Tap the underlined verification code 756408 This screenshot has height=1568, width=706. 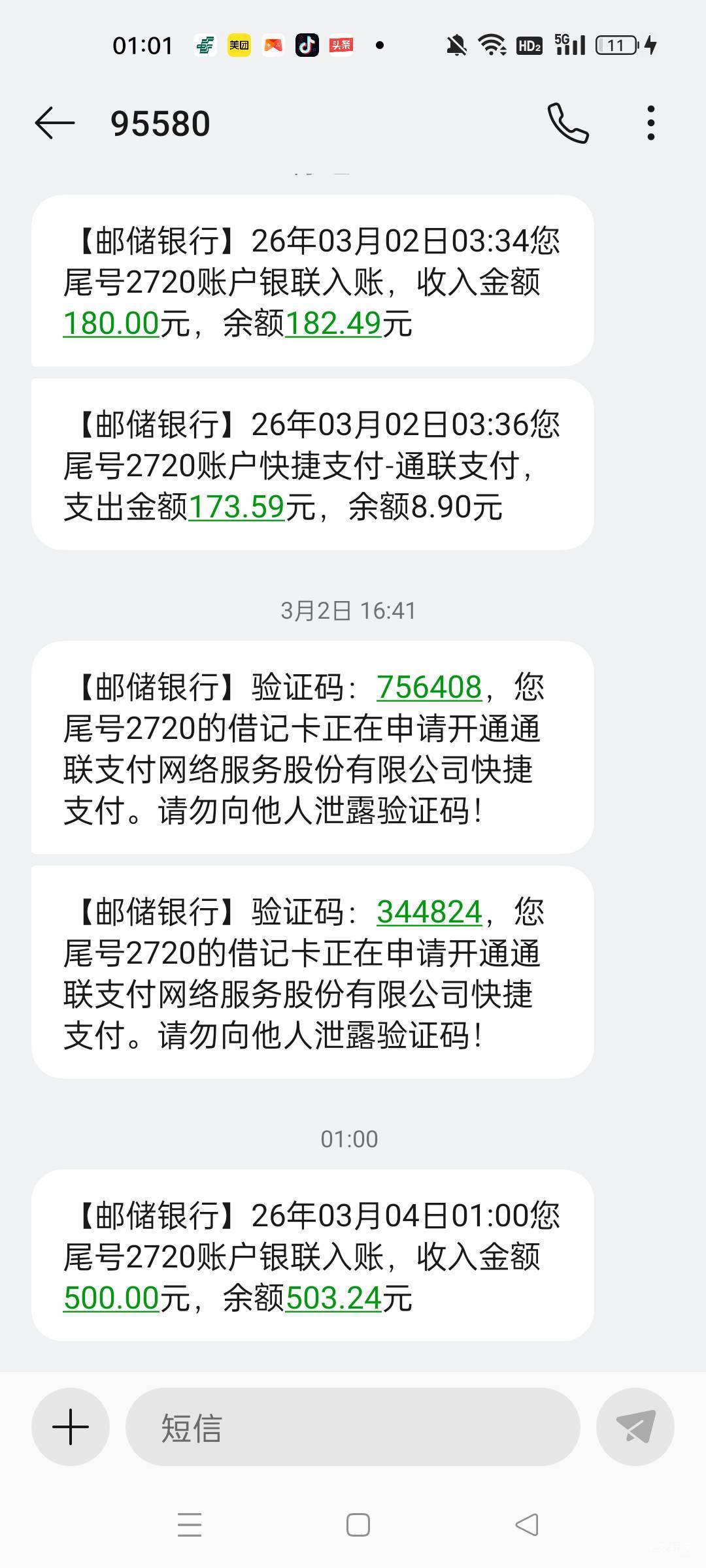click(429, 687)
